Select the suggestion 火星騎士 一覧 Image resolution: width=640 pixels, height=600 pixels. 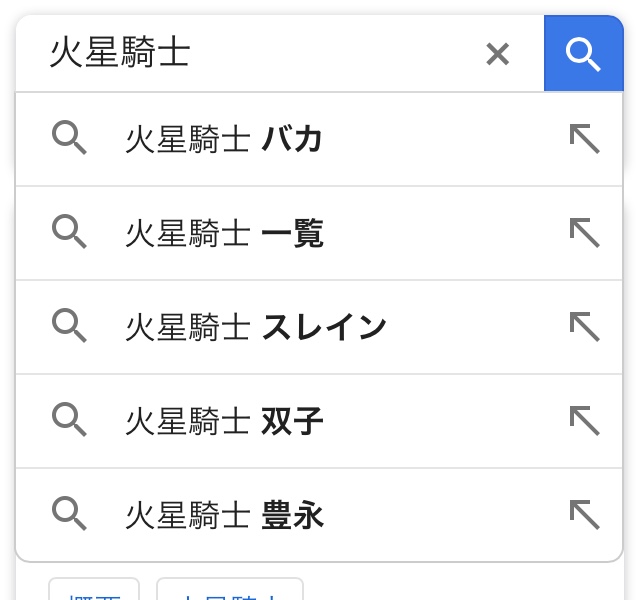[319, 233]
